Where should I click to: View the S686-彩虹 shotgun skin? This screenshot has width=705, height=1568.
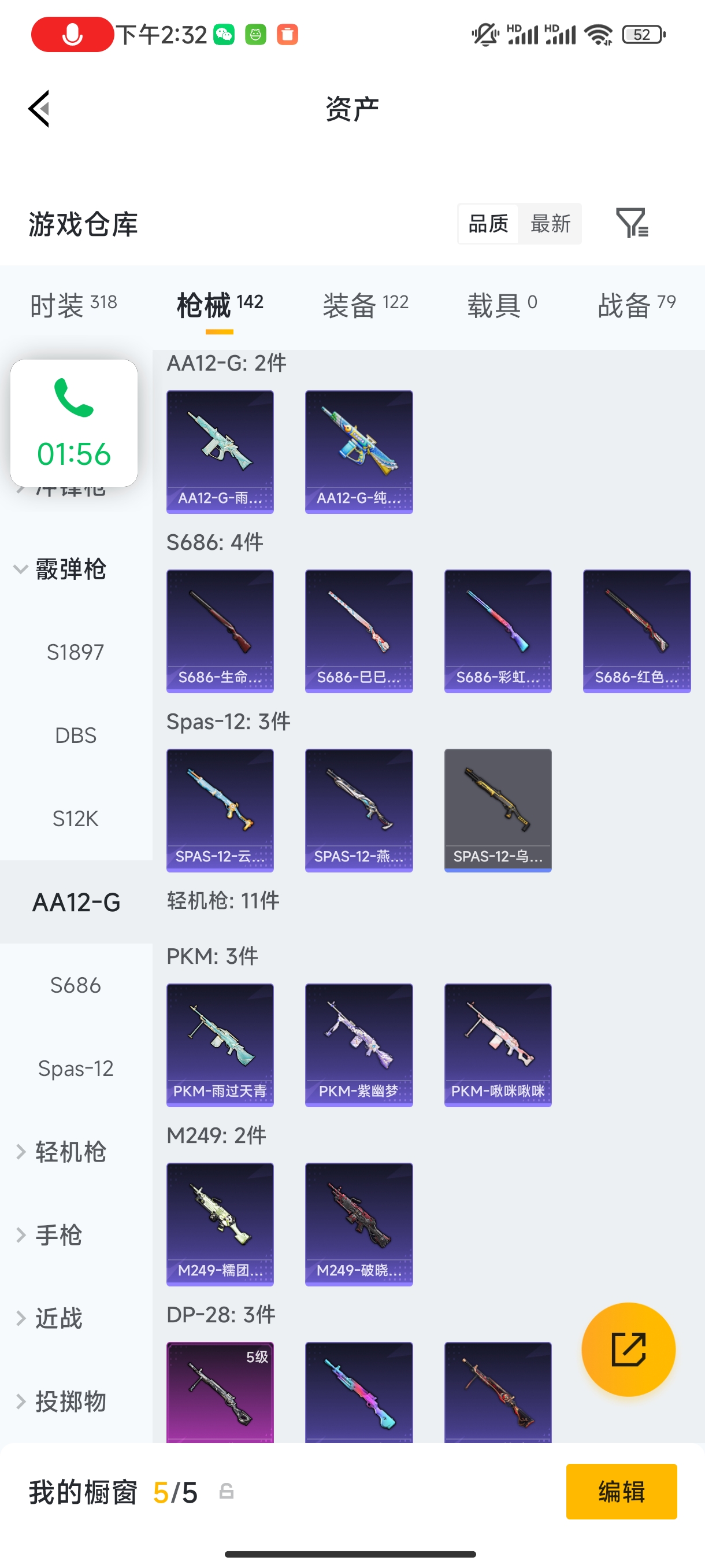pyautogui.click(x=498, y=631)
